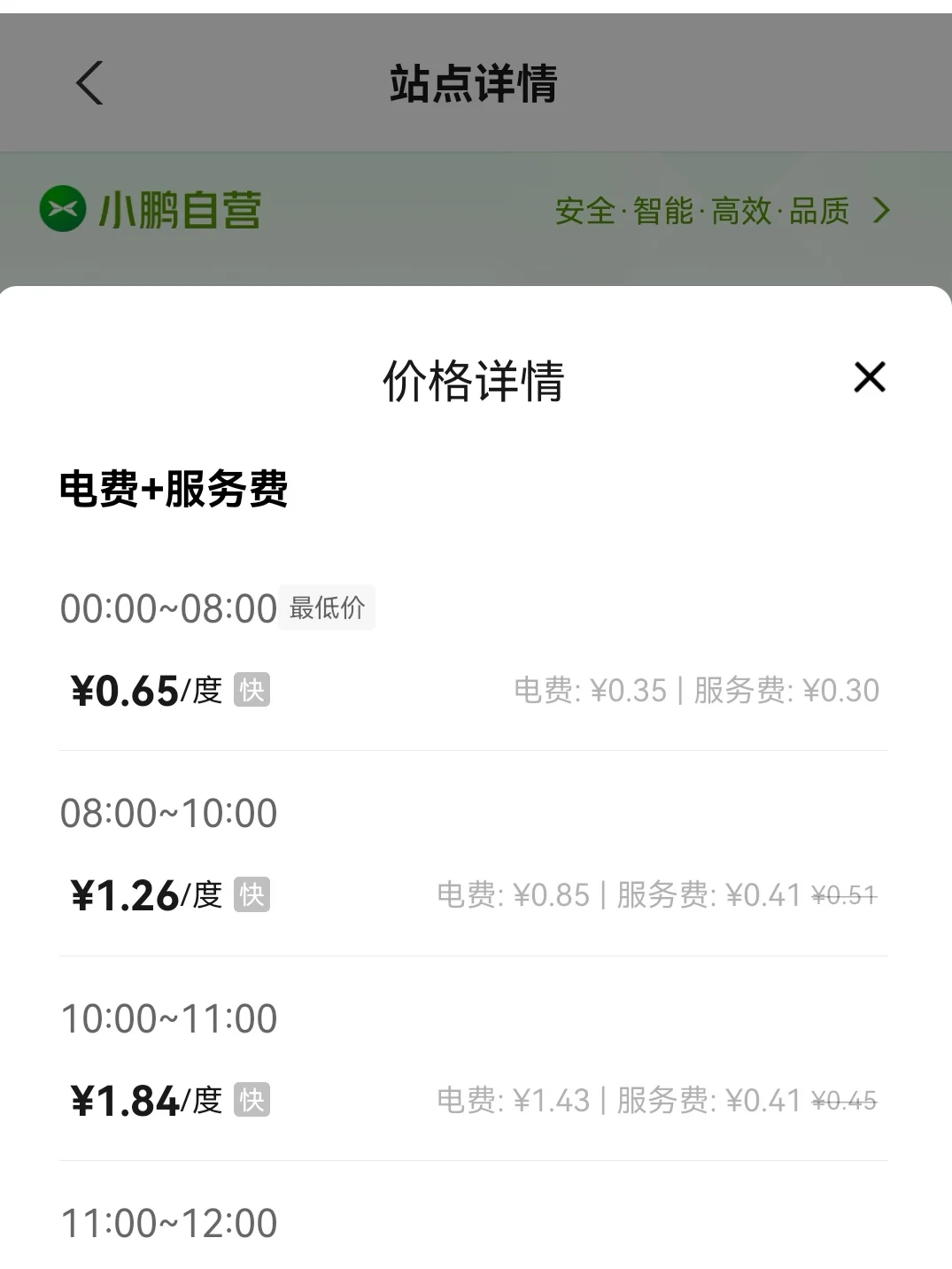The height and width of the screenshot is (1269, 952).
Task: Close the 价格详情 price details sheet
Action: [x=869, y=377]
